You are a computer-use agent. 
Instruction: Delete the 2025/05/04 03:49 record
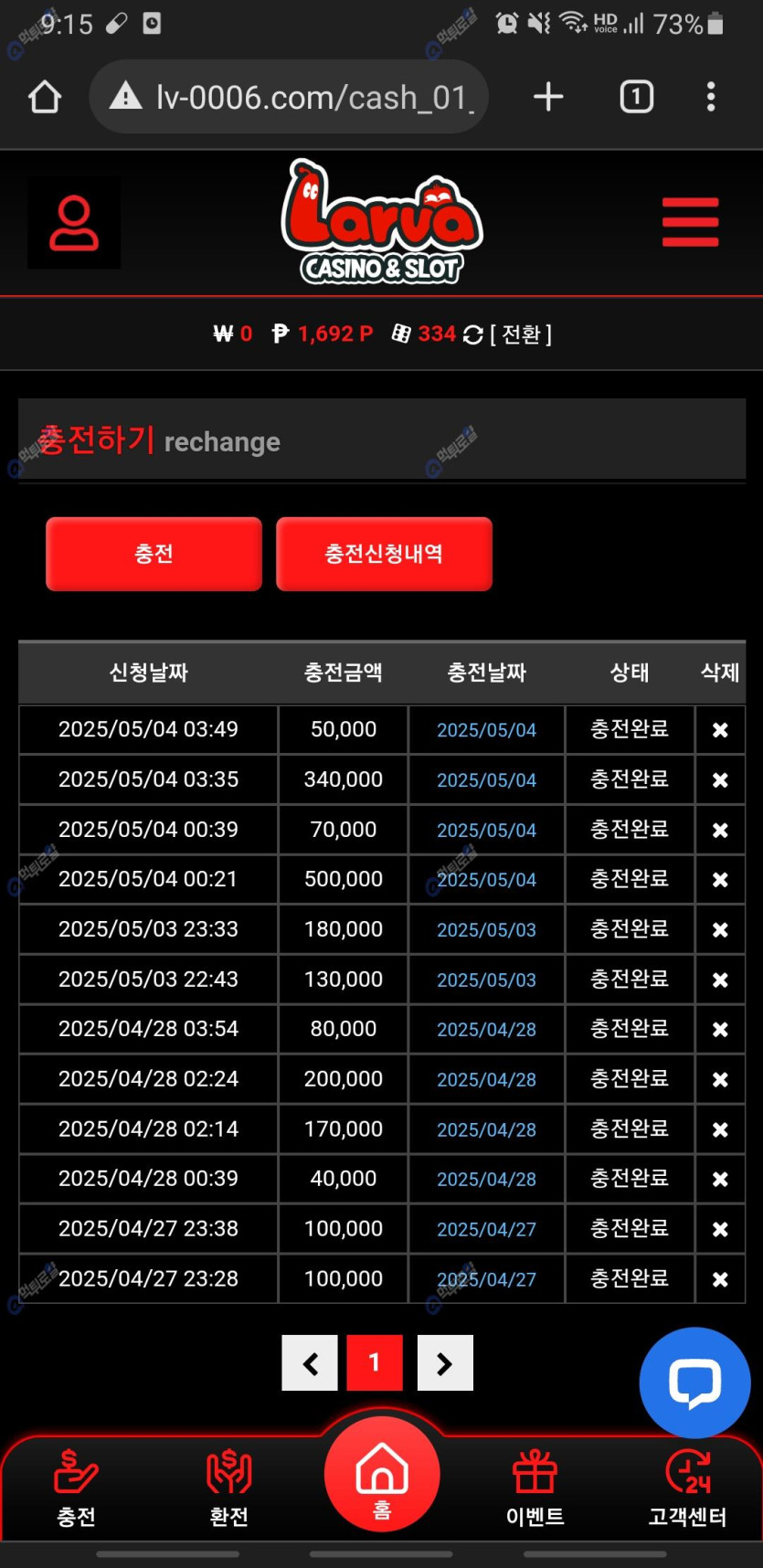(720, 730)
